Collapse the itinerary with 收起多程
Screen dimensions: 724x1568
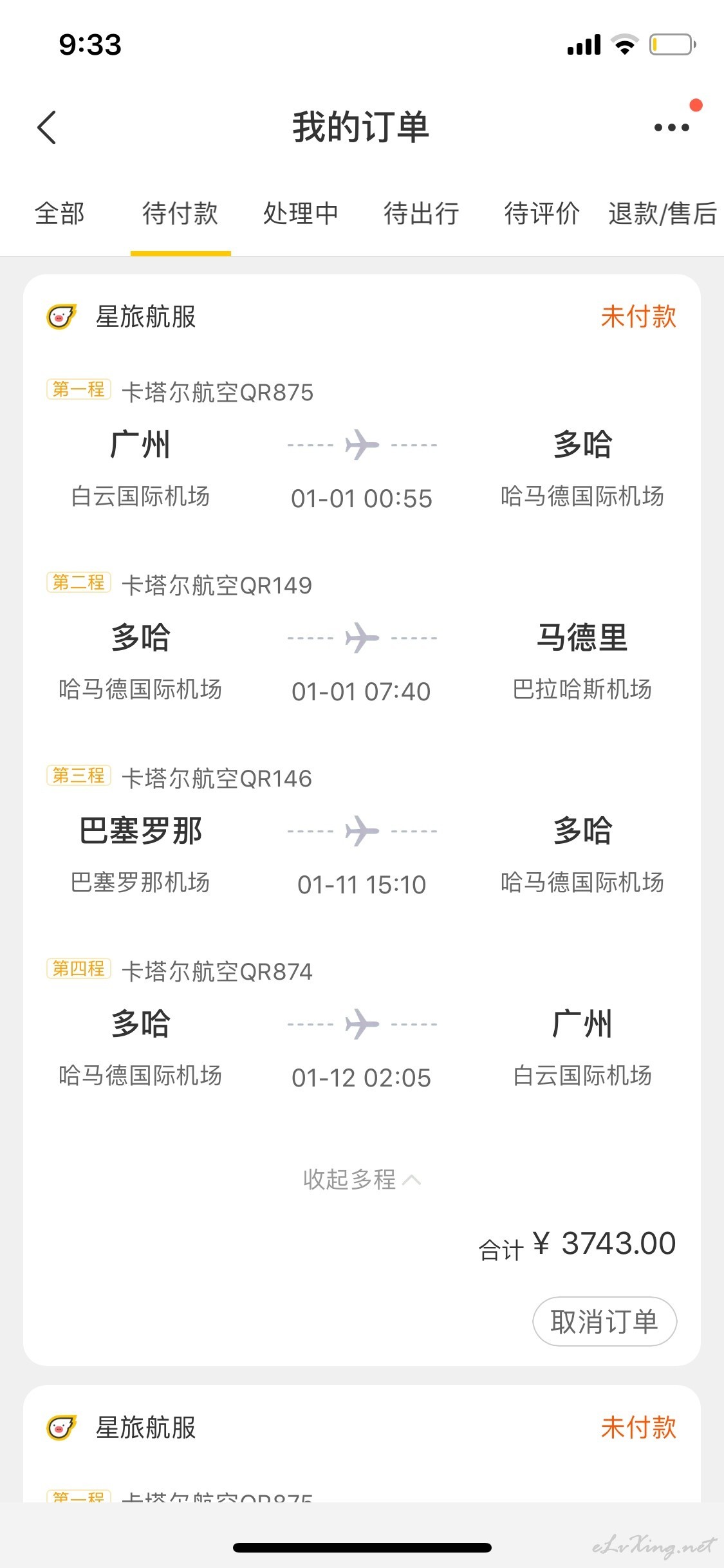point(362,1179)
